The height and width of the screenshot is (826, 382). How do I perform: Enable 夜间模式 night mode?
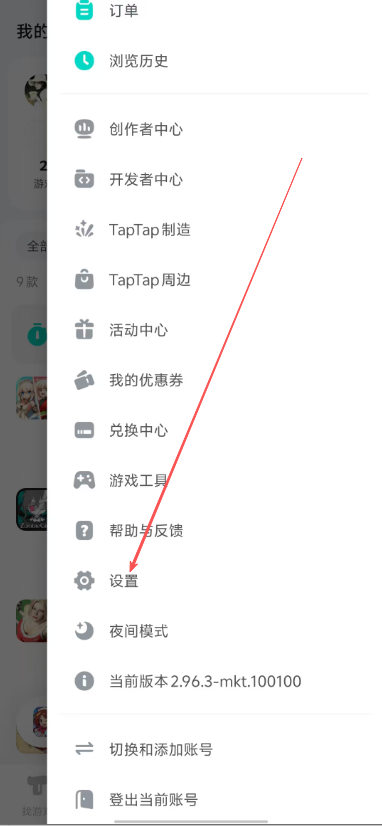[214, 631]
